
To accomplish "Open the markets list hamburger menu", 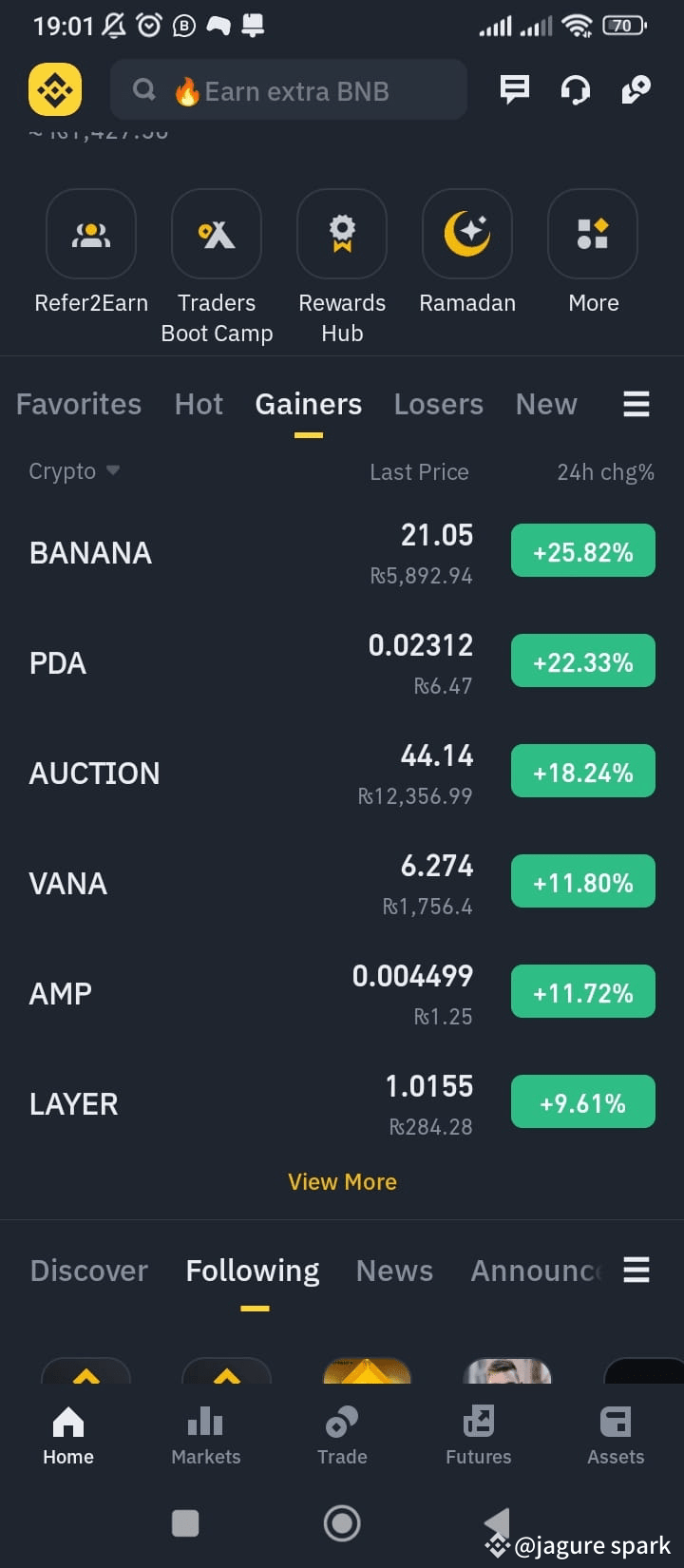I will [x=636, y=403].
